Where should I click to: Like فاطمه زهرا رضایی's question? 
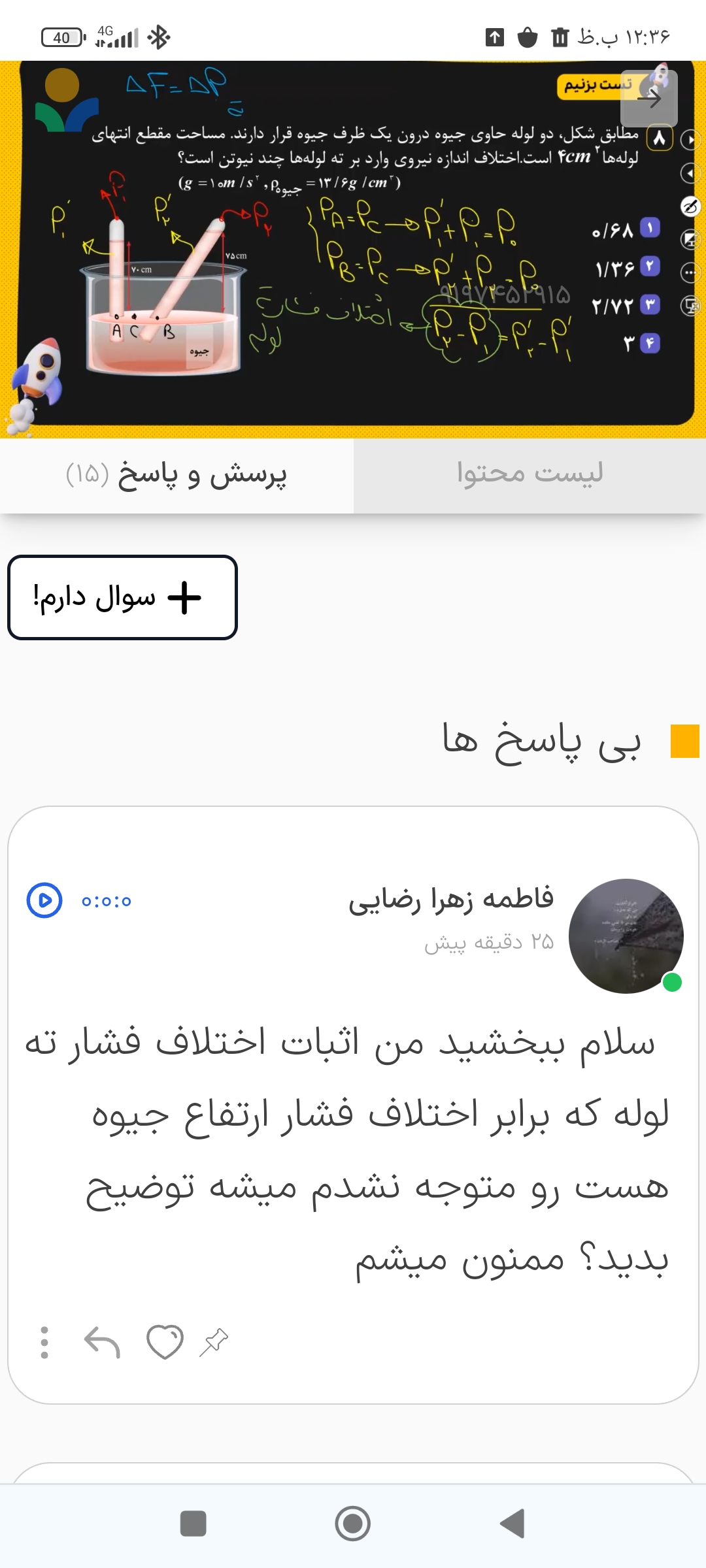tap(165, 1343)
